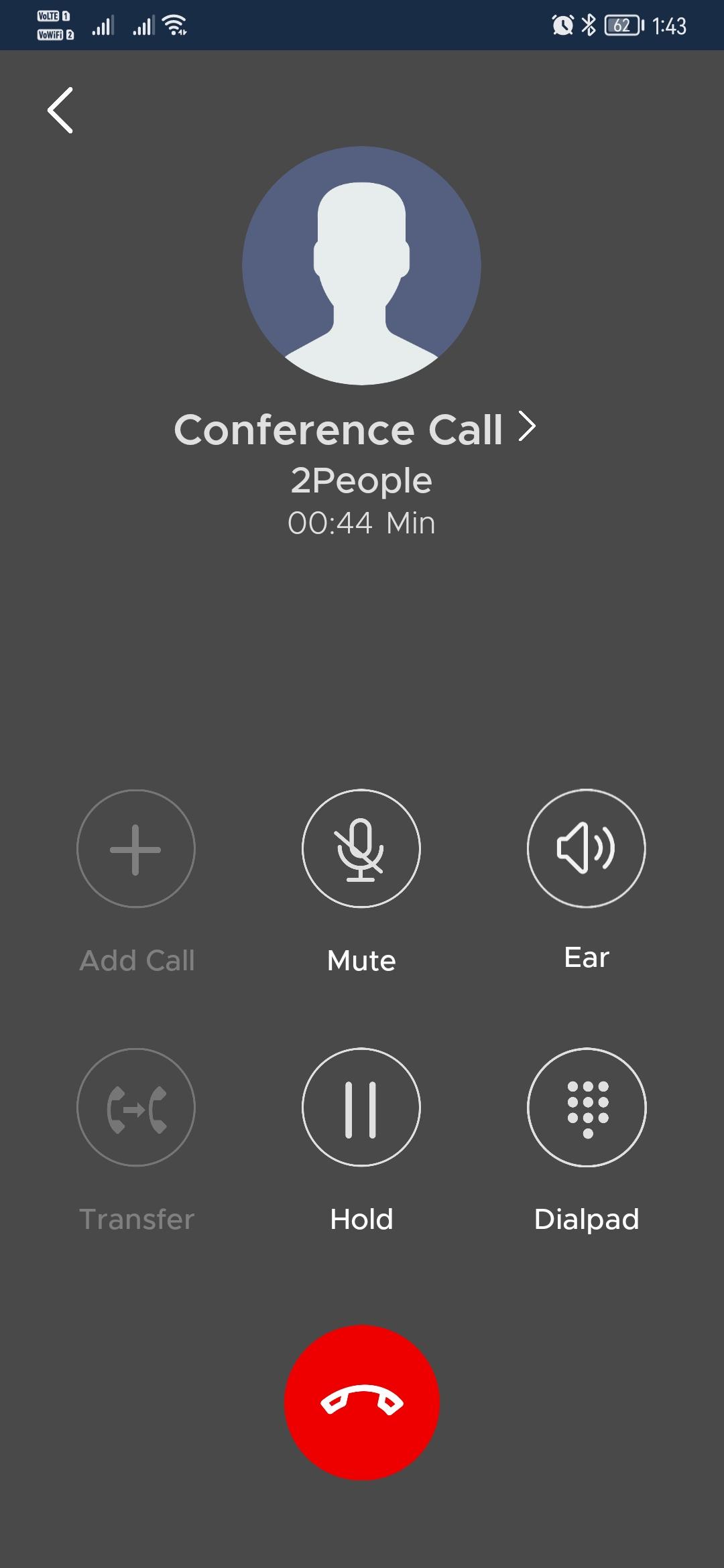The height and width of the screenshot is (1568, 724).
Task: Tap the Add Call button
Action: tap(136, 848)
